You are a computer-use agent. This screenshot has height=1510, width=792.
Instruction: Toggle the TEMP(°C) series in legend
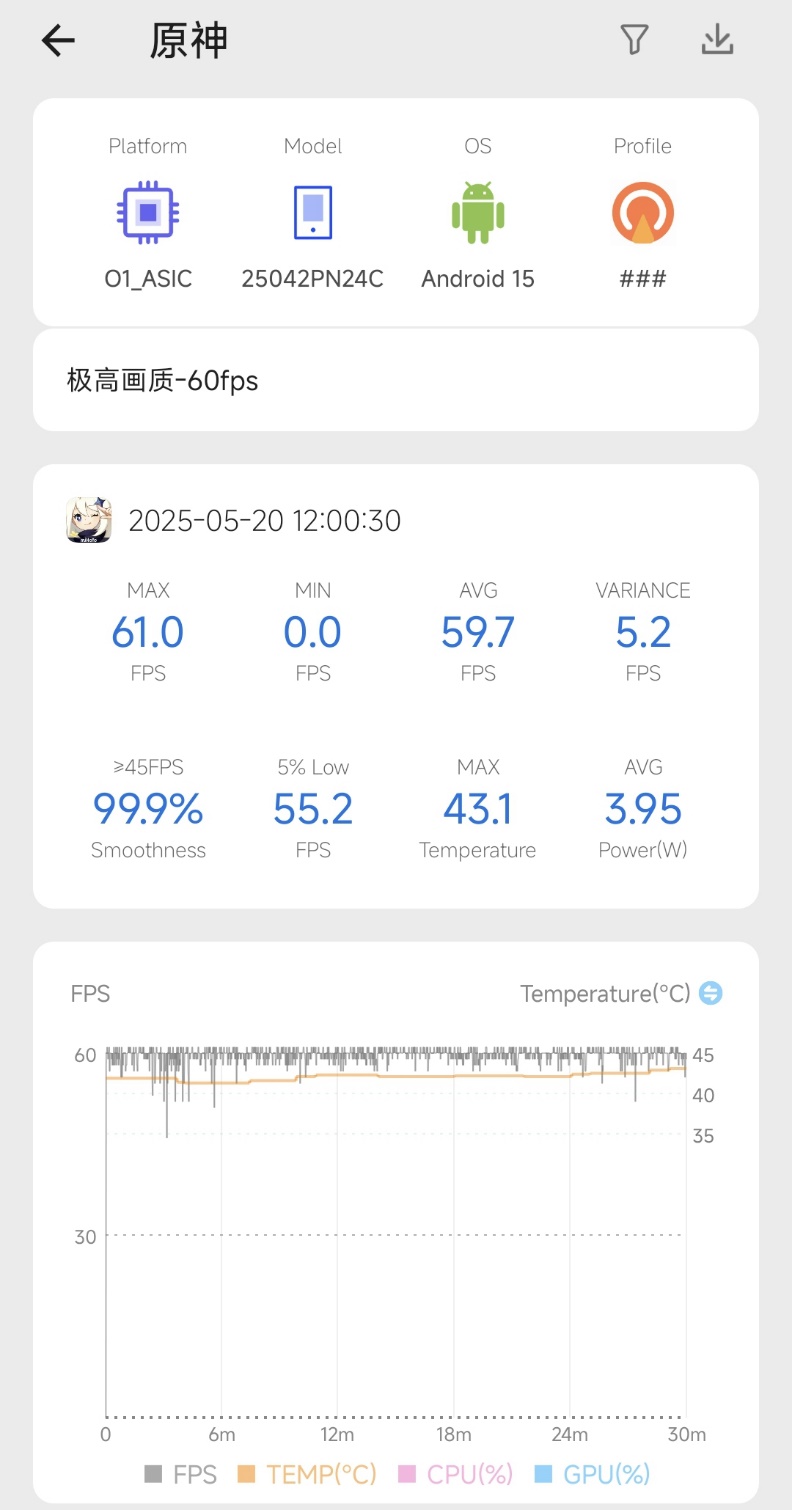coord(307,1474)
